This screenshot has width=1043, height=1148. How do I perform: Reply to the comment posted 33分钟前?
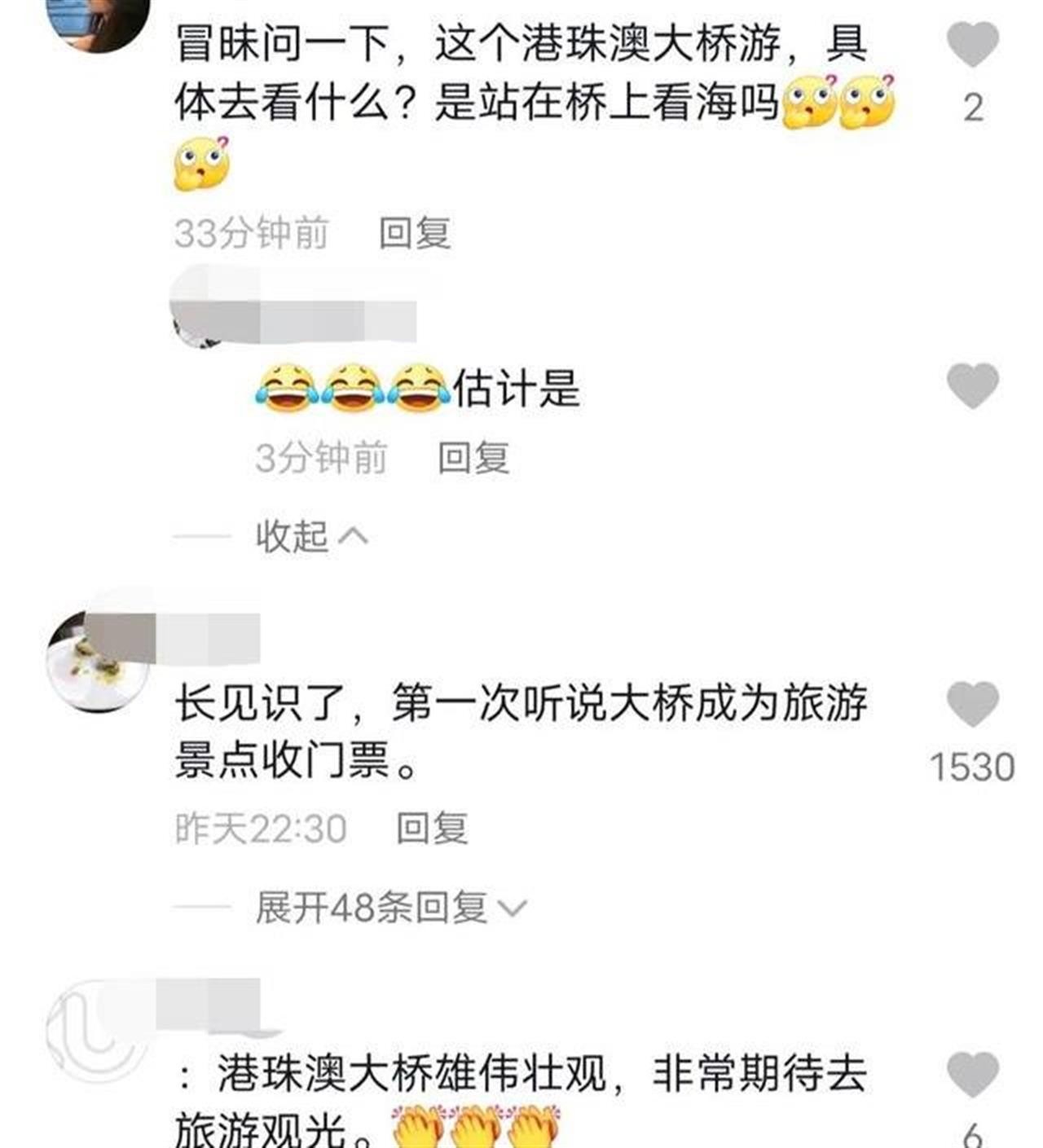point(415,234)
